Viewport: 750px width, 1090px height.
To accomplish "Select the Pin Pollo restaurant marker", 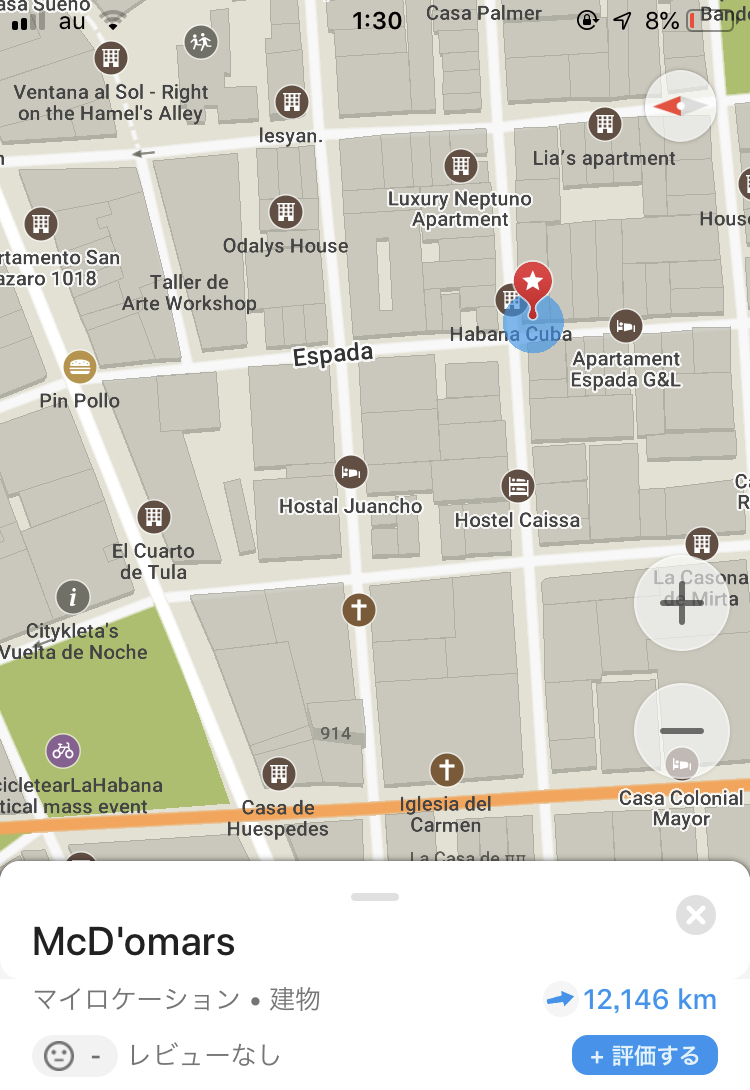I will coord(79,368).
